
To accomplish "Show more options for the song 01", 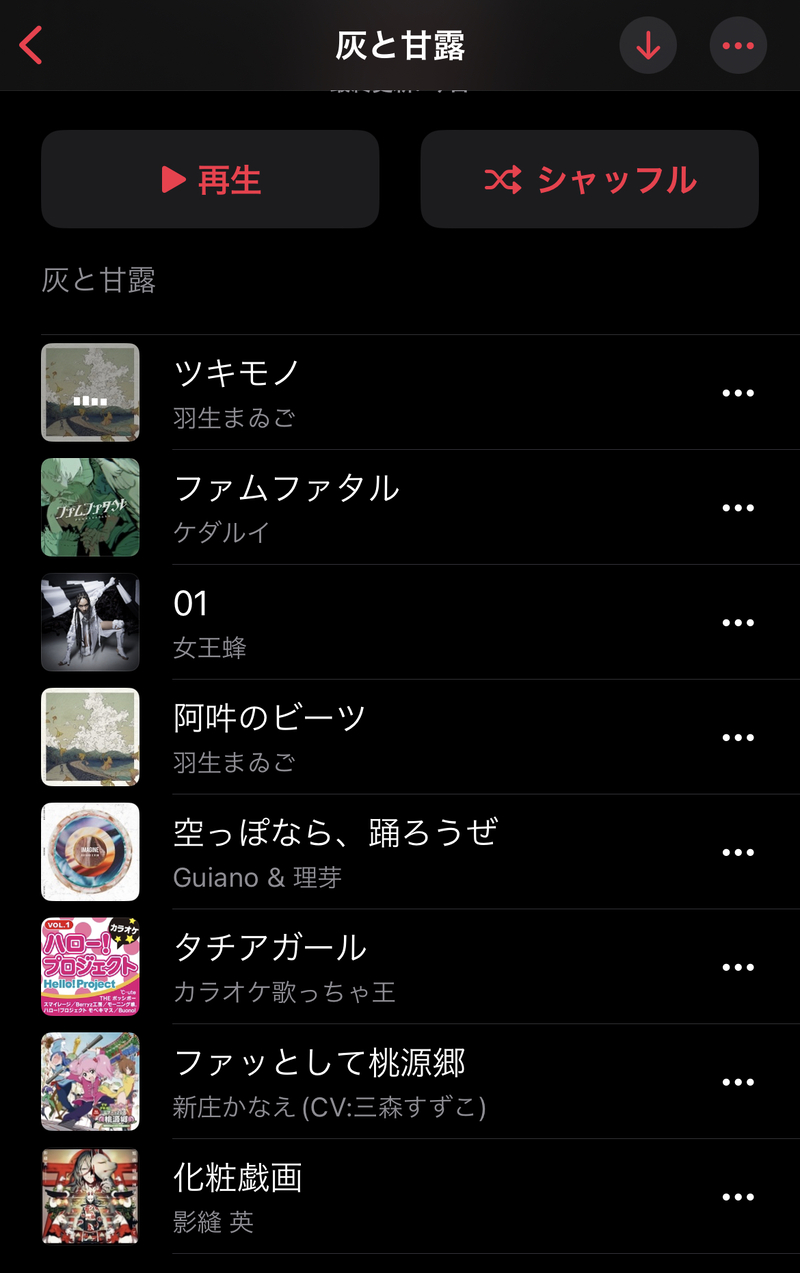I will pos(738,623).
